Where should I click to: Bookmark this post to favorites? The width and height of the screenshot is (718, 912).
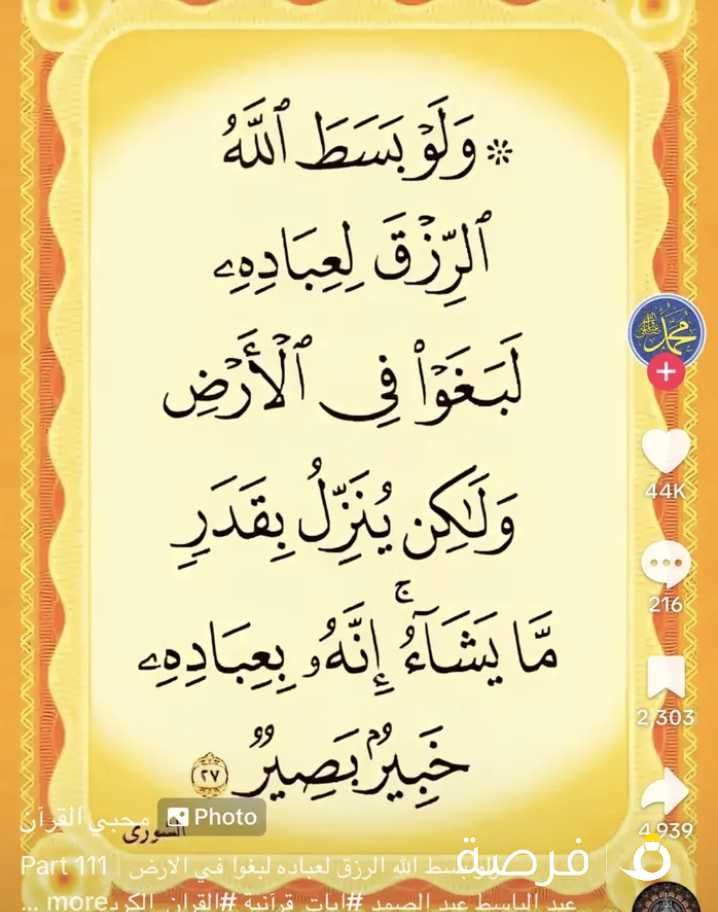click(666, 679)
